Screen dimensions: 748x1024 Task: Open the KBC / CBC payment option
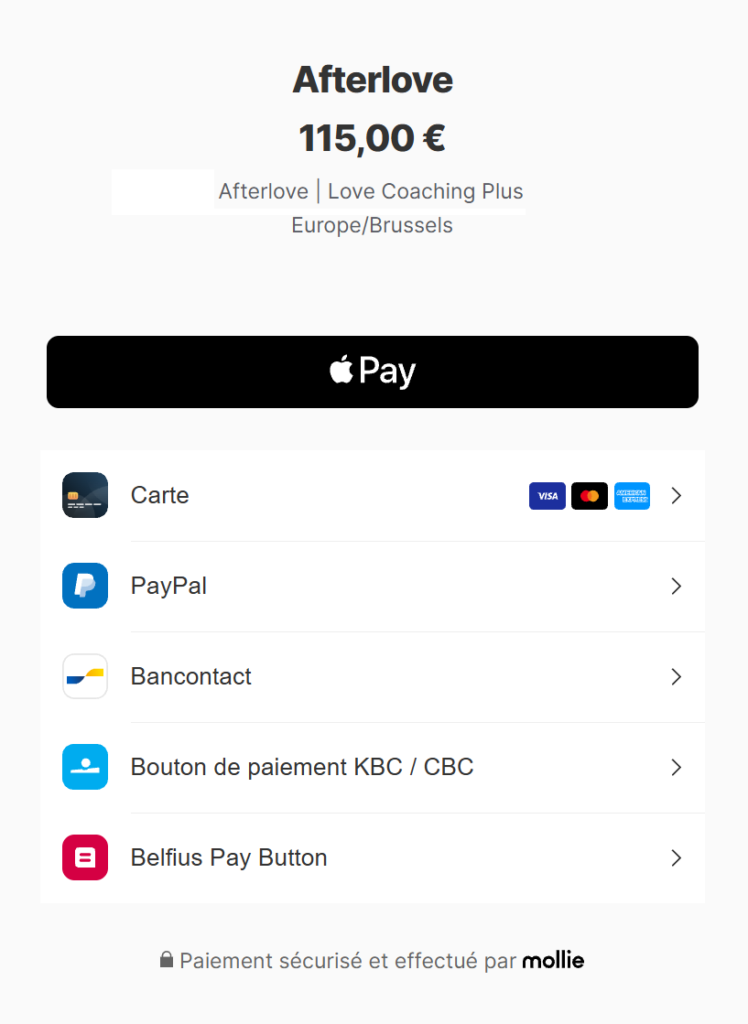[676, 767]
